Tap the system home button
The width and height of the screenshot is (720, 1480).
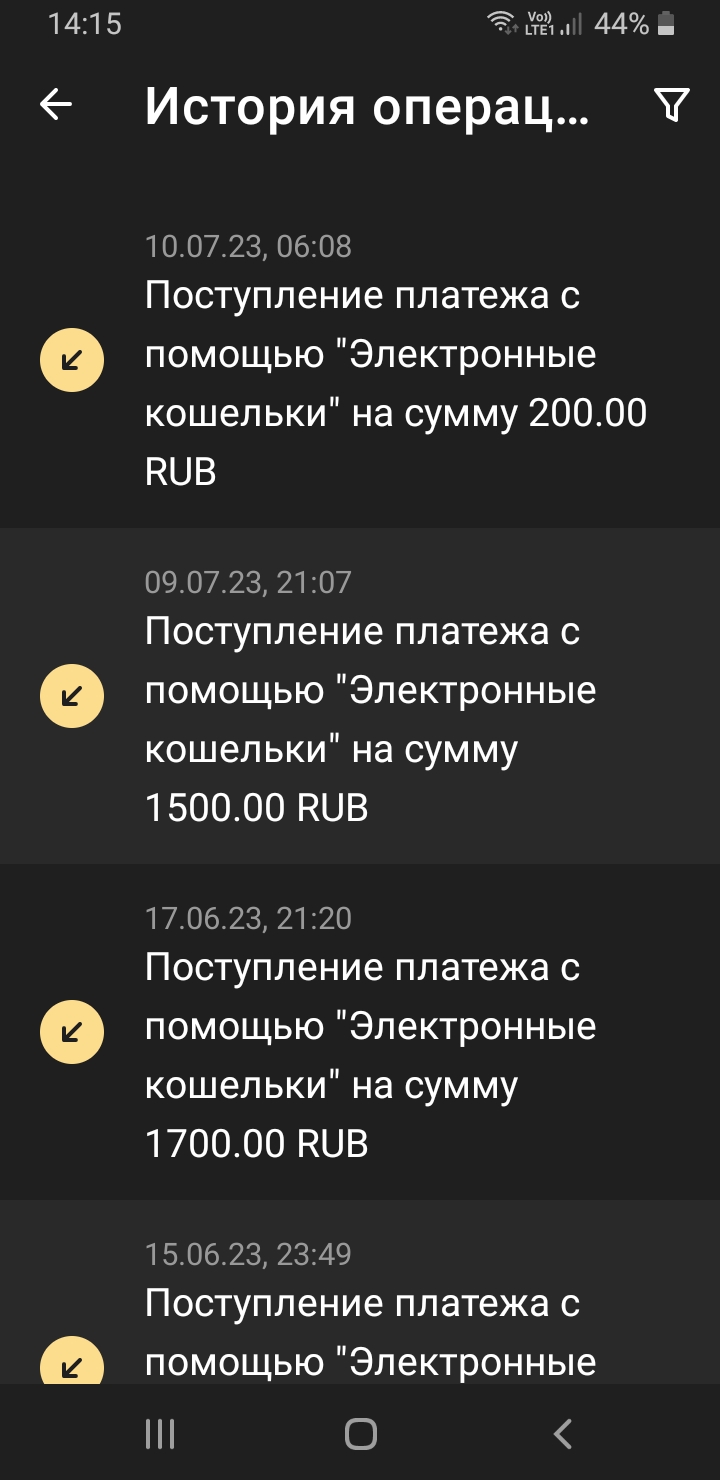coord(360,1434)
